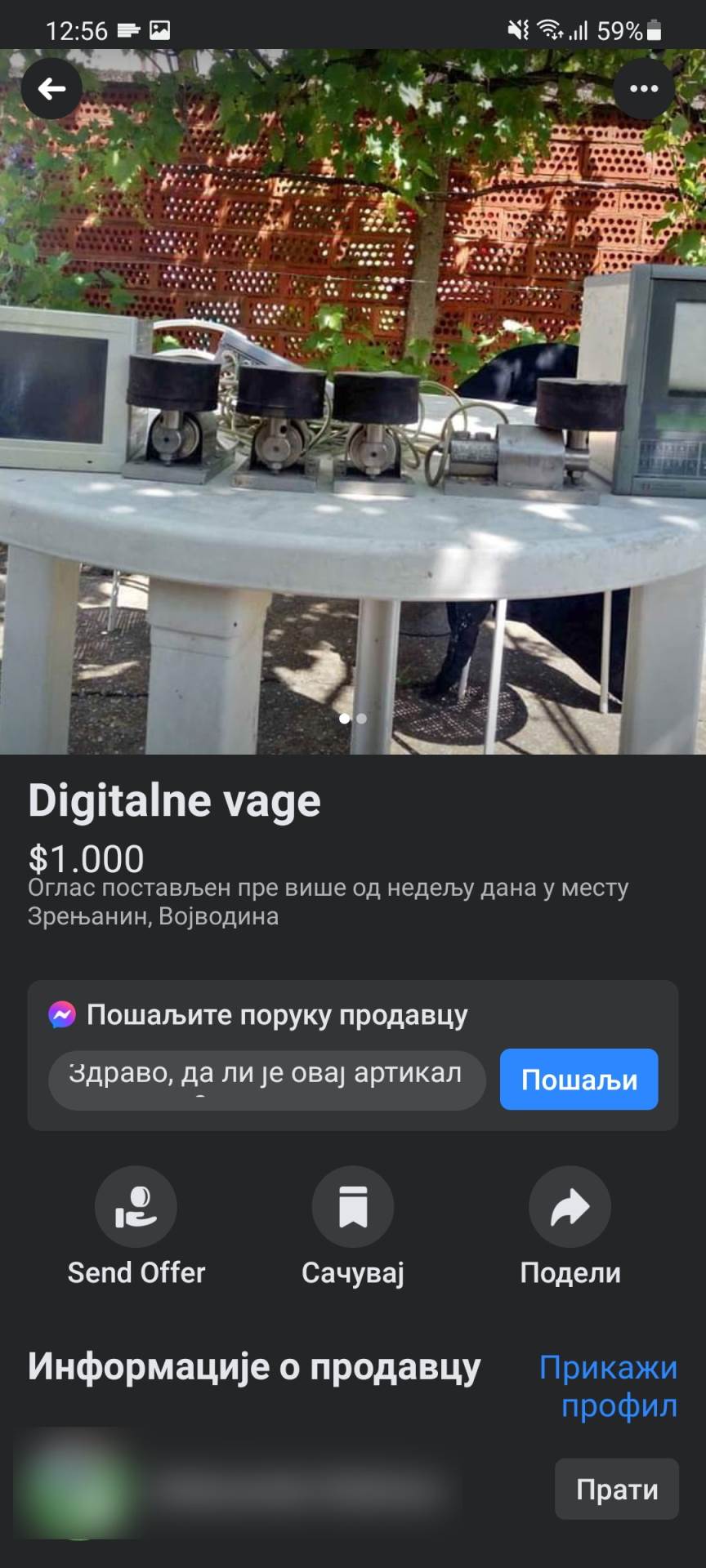Tap the back arrow to leave listing
Image resolution: width=706 pixels, height=1568 pixels.
click(x=51, y=88)
